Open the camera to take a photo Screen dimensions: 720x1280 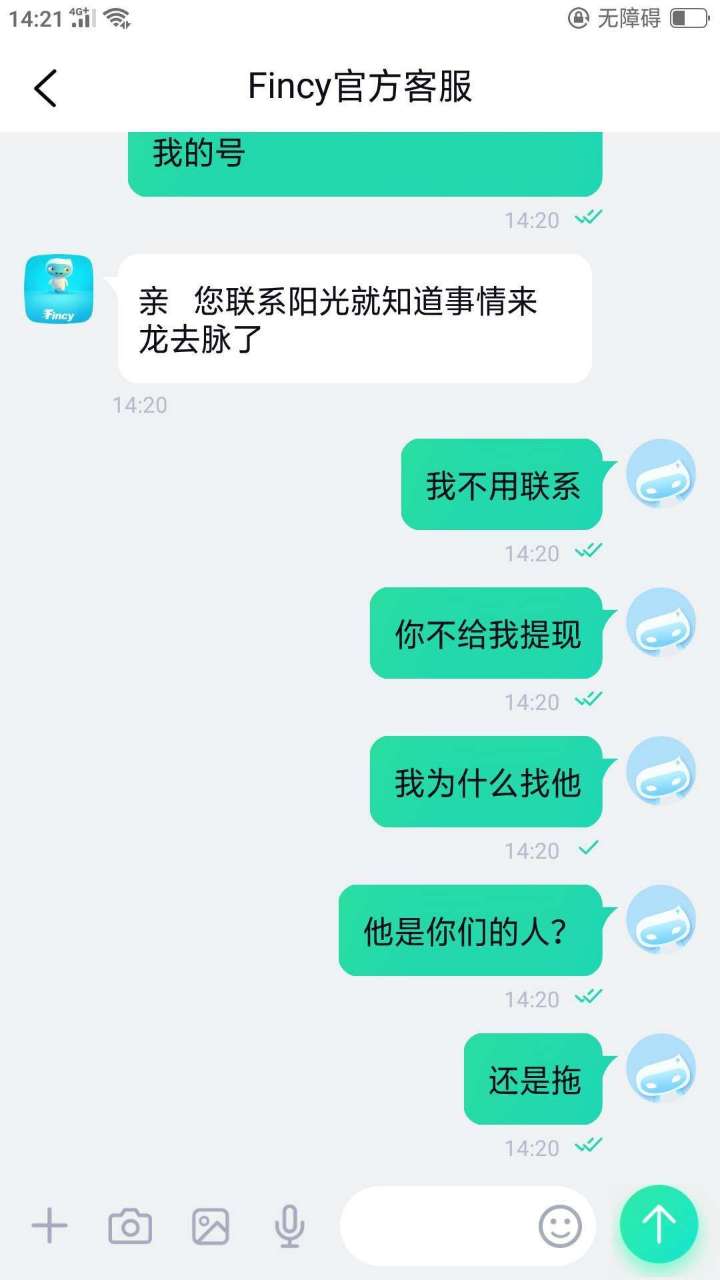point(130,1225)
